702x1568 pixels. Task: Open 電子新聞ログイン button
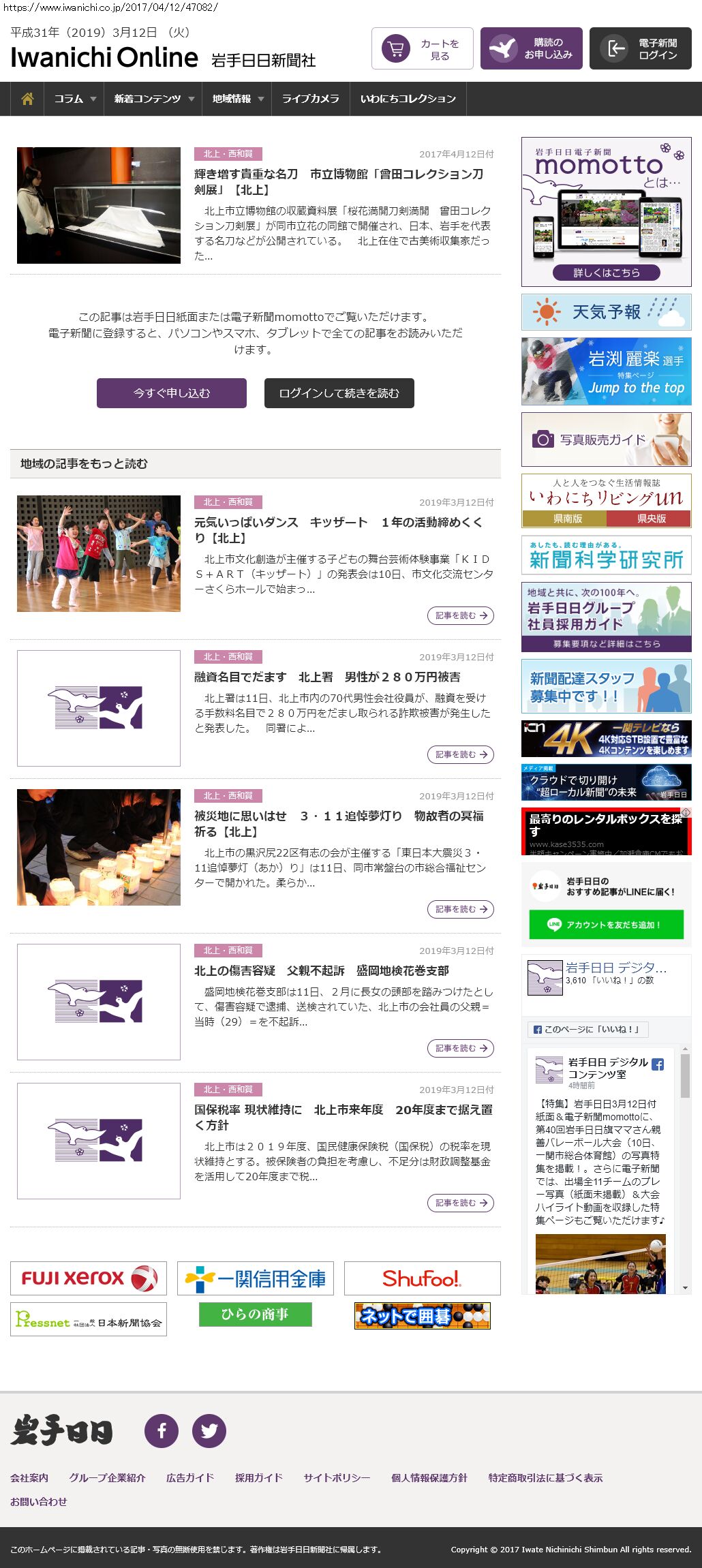[640, 48]
